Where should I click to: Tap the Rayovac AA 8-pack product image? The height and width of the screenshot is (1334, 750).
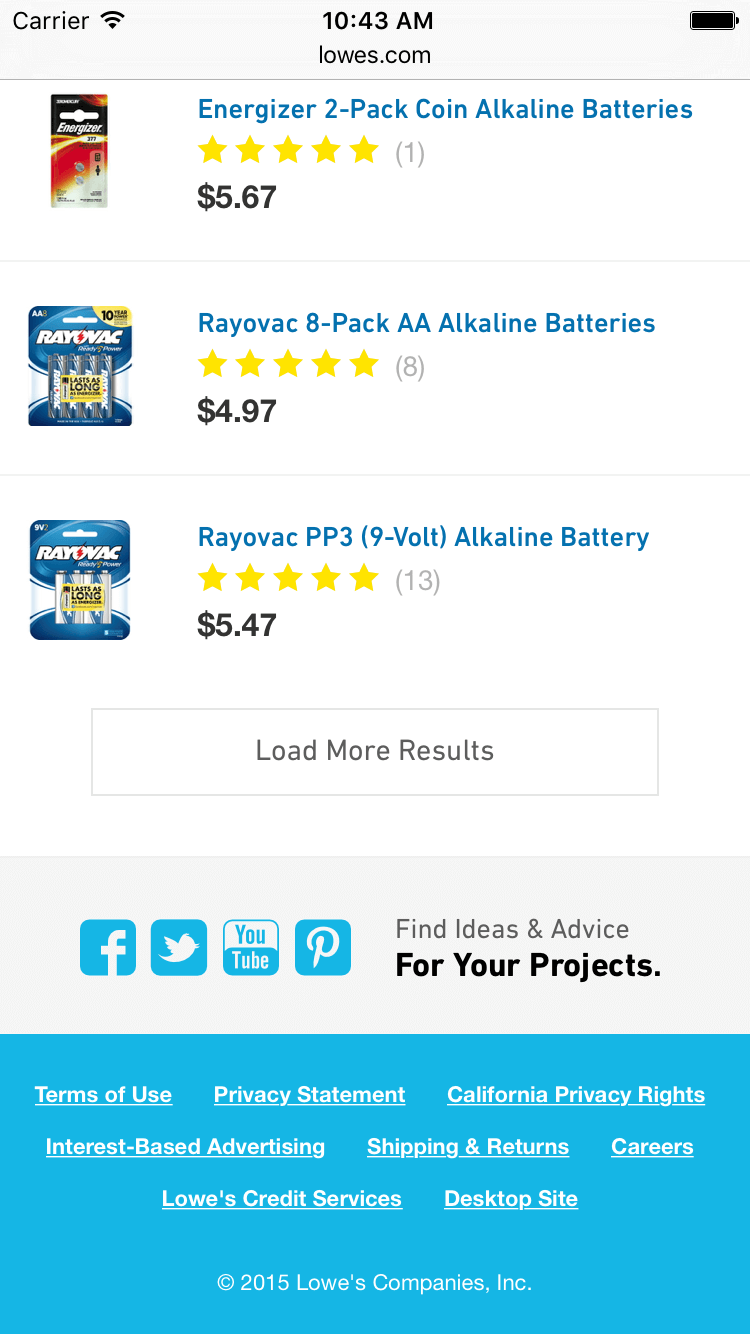point(80,366)
